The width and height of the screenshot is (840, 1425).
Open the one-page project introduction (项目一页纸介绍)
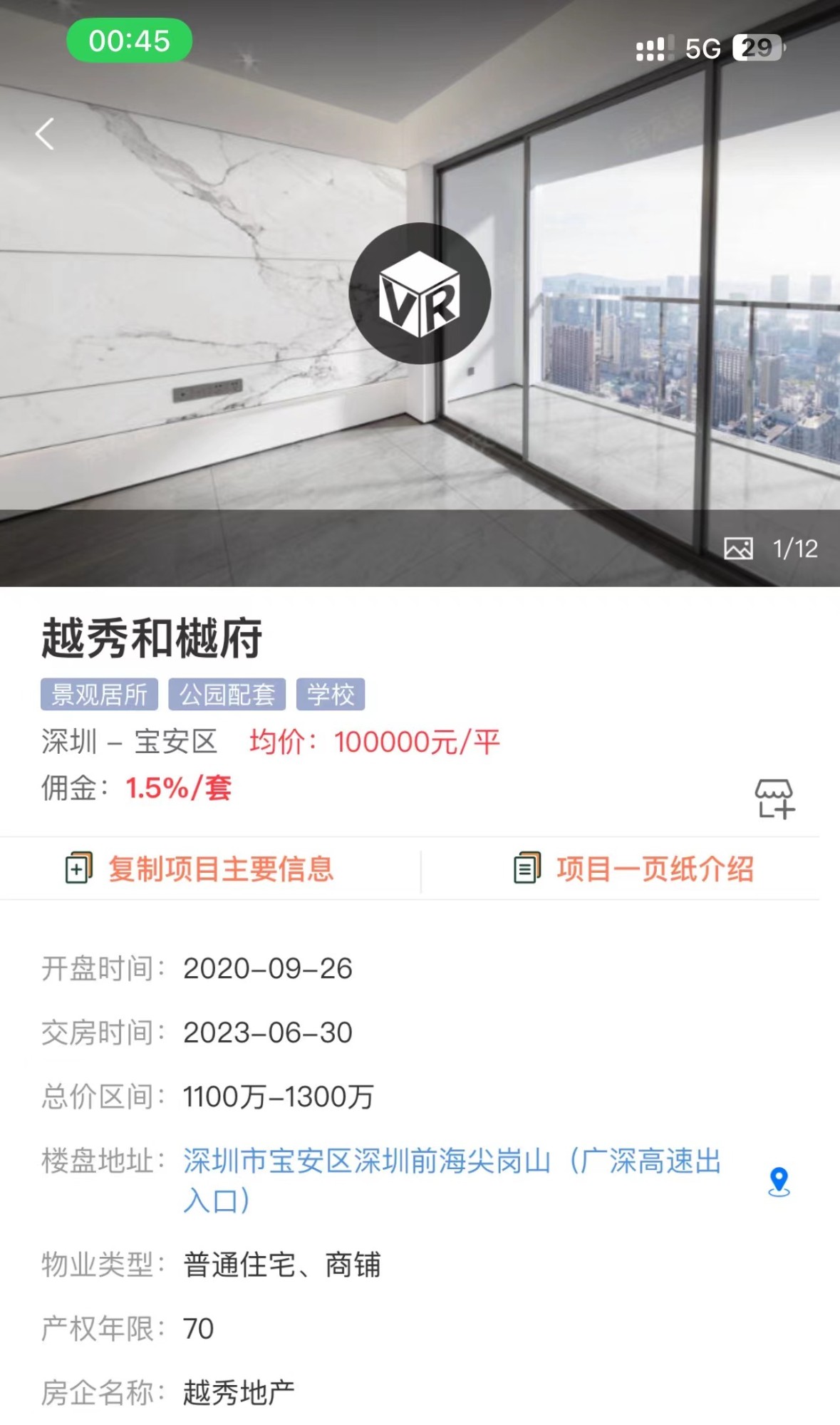[x=633, y=869]
